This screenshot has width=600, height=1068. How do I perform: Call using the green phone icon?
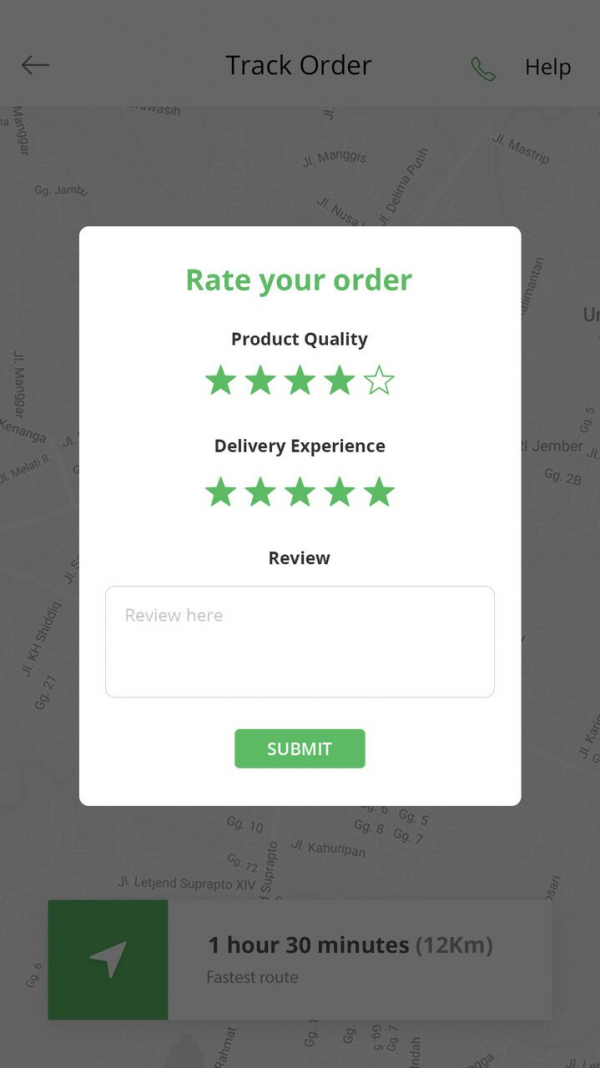[483, 69]
